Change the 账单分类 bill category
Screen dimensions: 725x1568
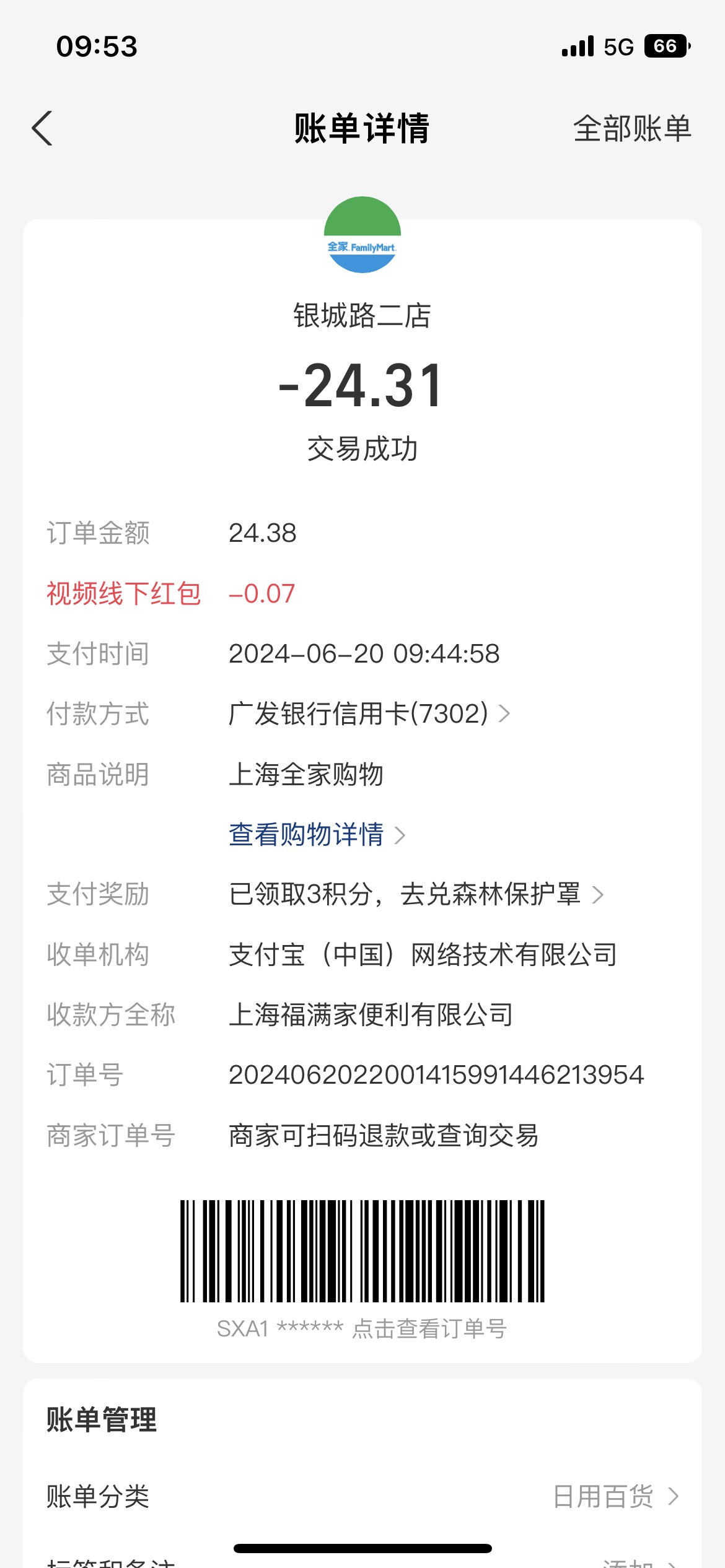click(362, 1496)
